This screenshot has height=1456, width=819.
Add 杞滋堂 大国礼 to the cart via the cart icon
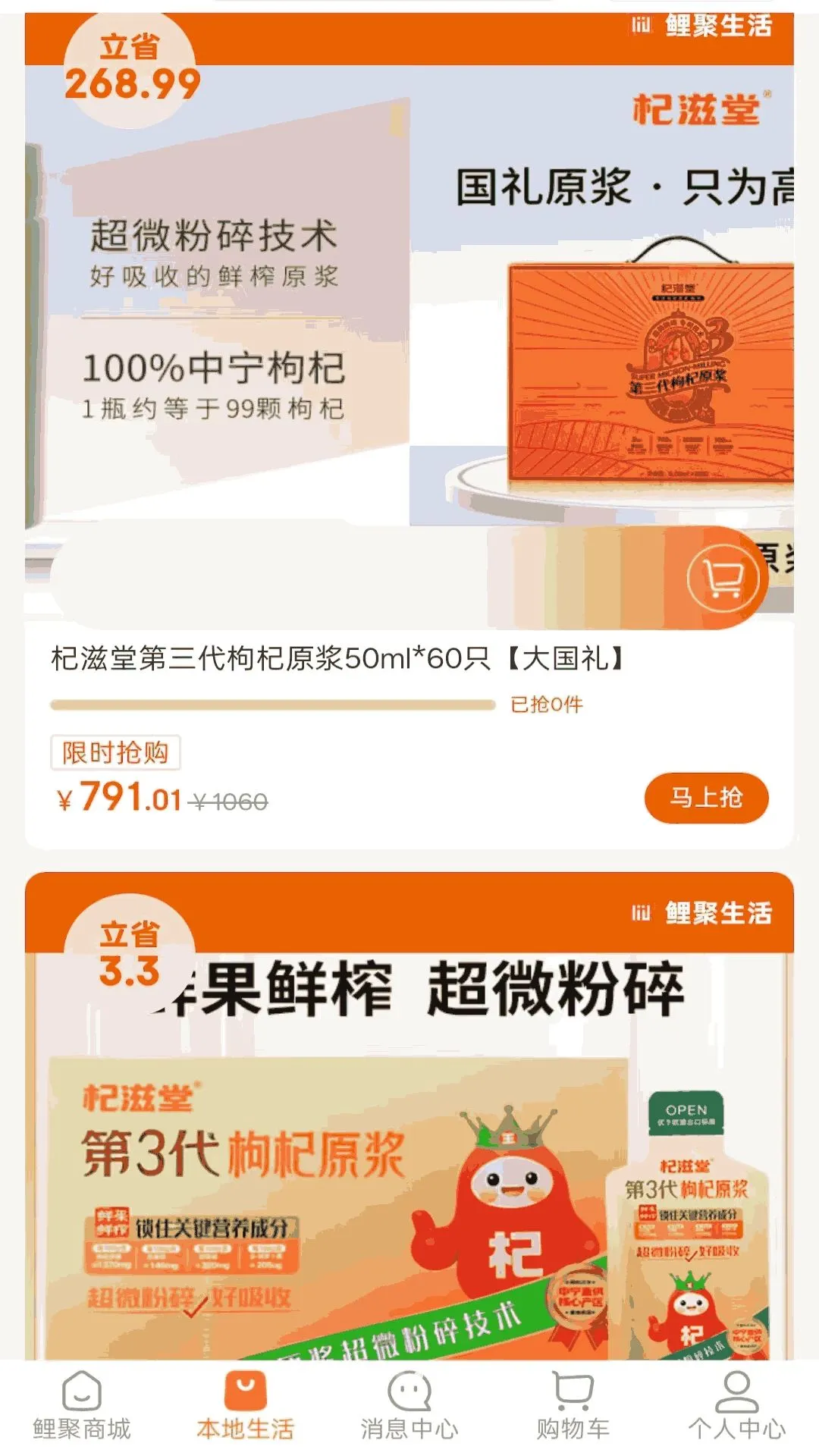coord(723,579)
